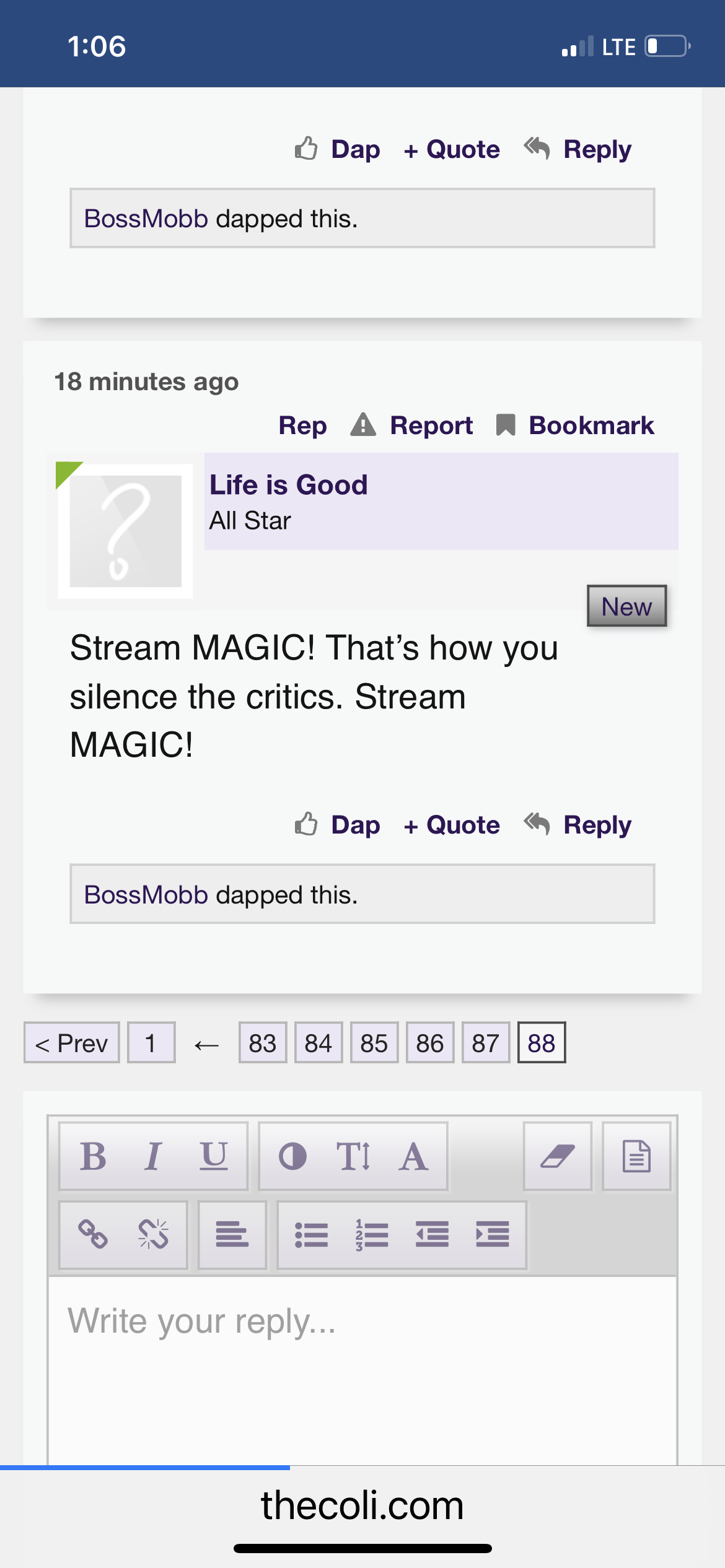
Task: Quote the Stream MAGIC post
Action: pyautogui.click(x=452, y=825)
